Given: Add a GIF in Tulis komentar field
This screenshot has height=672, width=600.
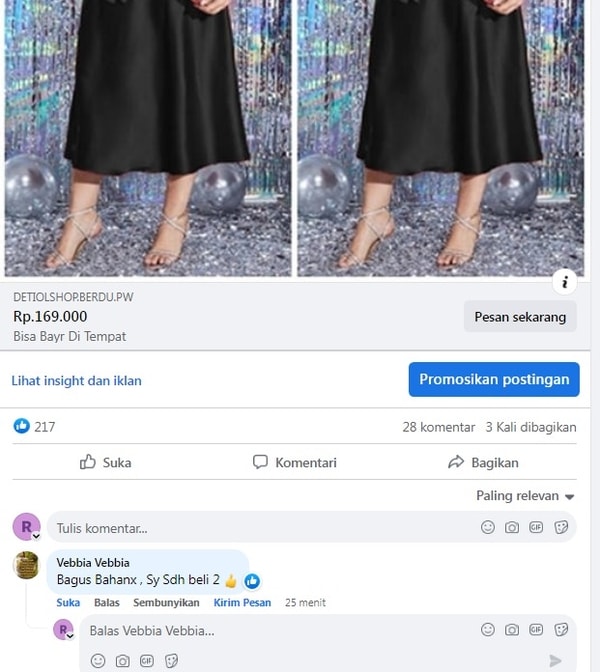Looking at the screenshot, I should pos(536,527).
